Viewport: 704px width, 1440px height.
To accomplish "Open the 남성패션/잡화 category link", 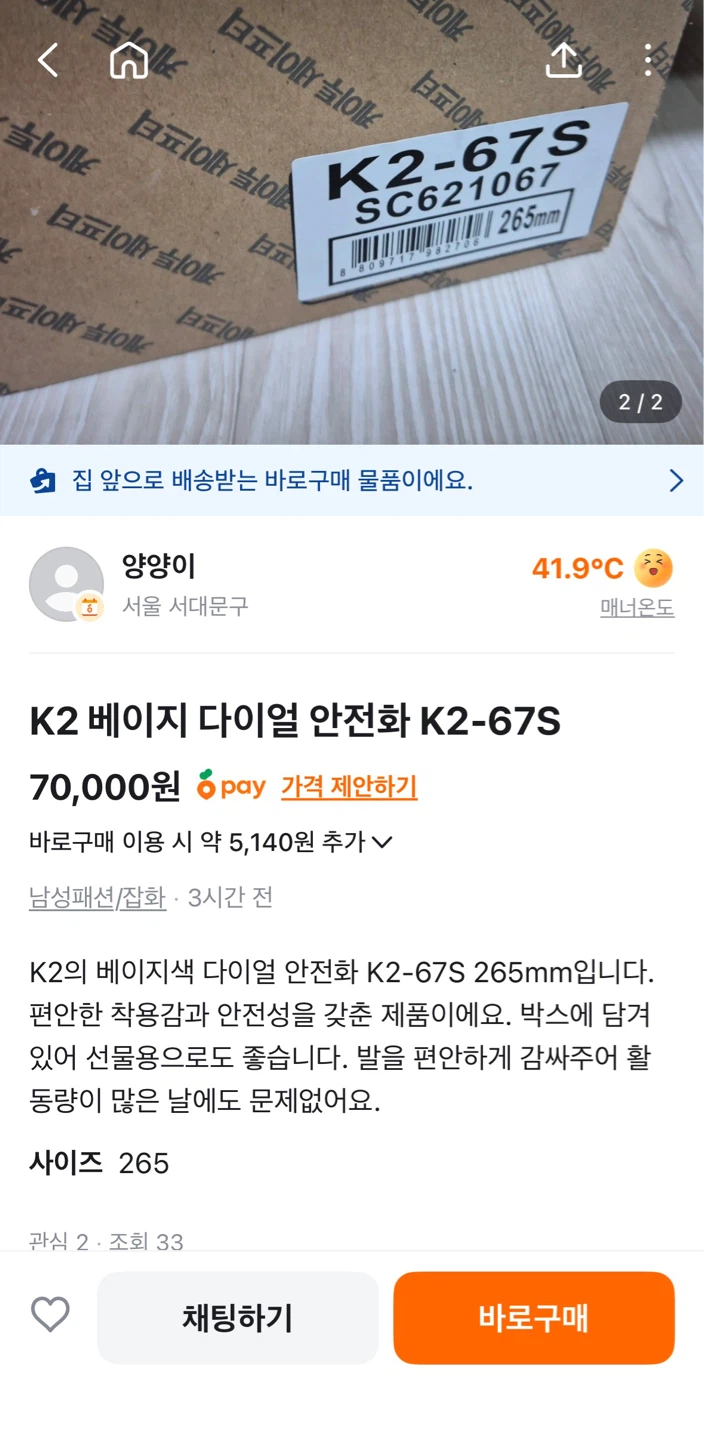I will click(x=97, y=898).
